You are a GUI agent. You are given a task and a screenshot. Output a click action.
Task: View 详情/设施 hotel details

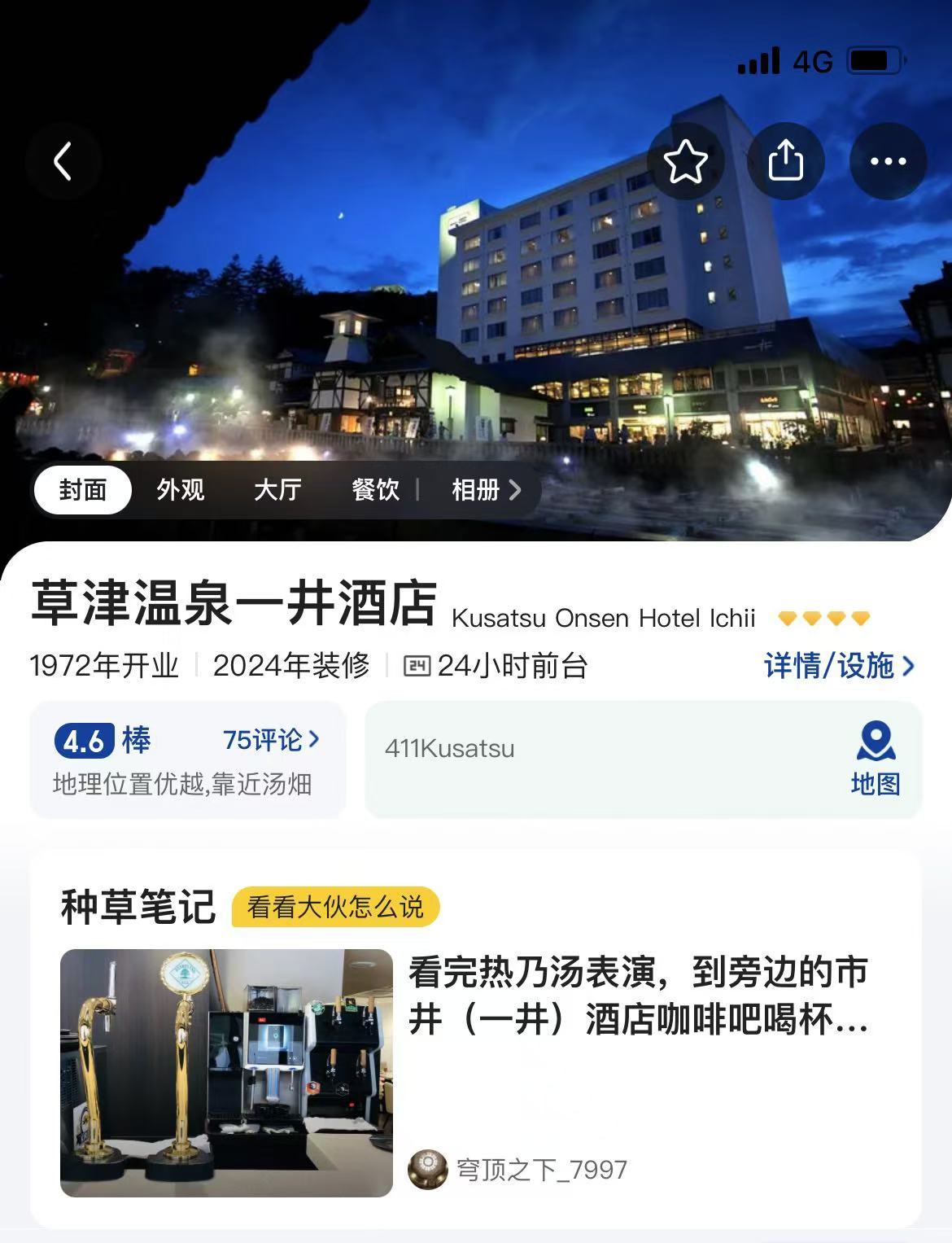(838, 666)
